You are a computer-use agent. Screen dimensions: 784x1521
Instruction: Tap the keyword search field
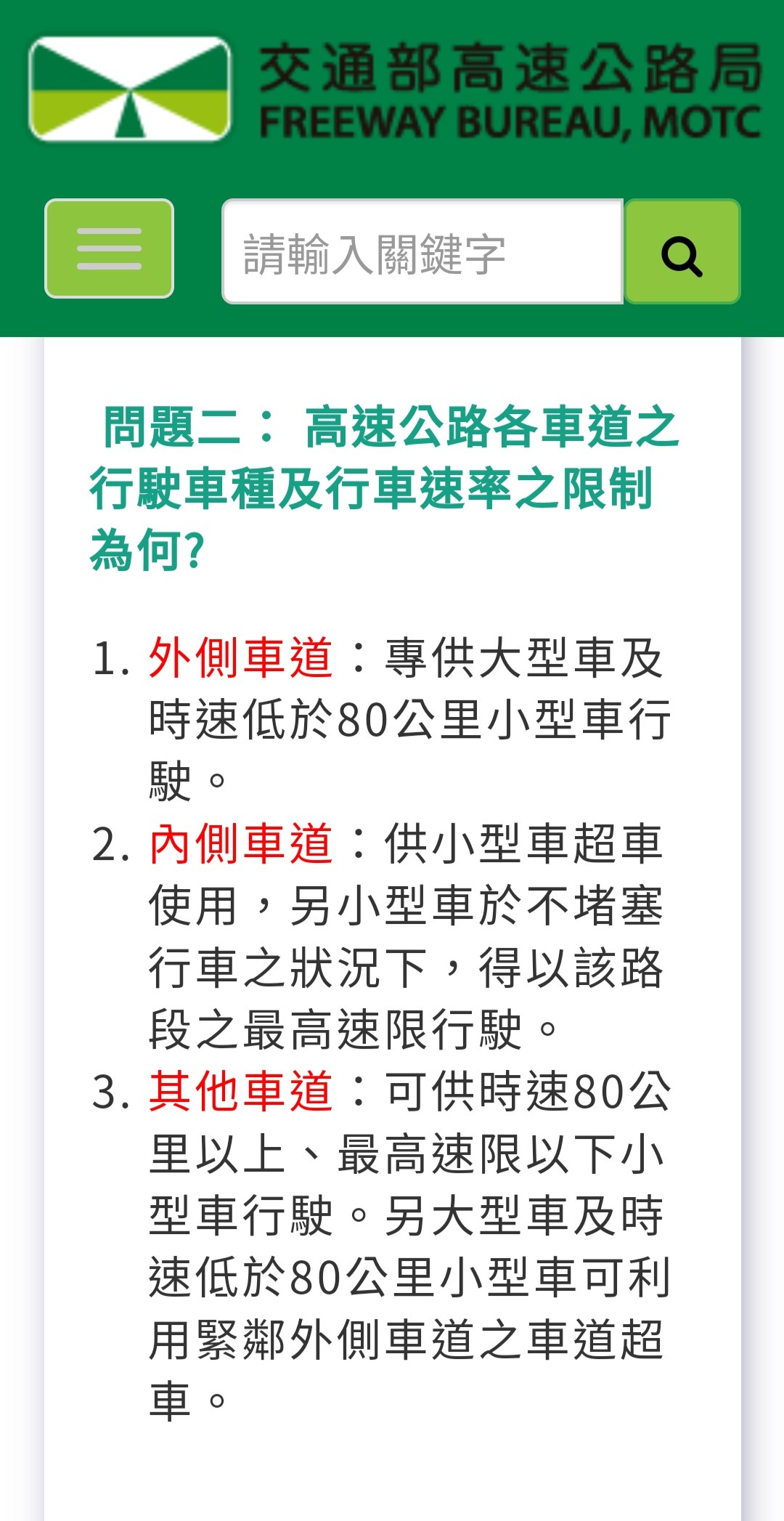pos(422,251)
